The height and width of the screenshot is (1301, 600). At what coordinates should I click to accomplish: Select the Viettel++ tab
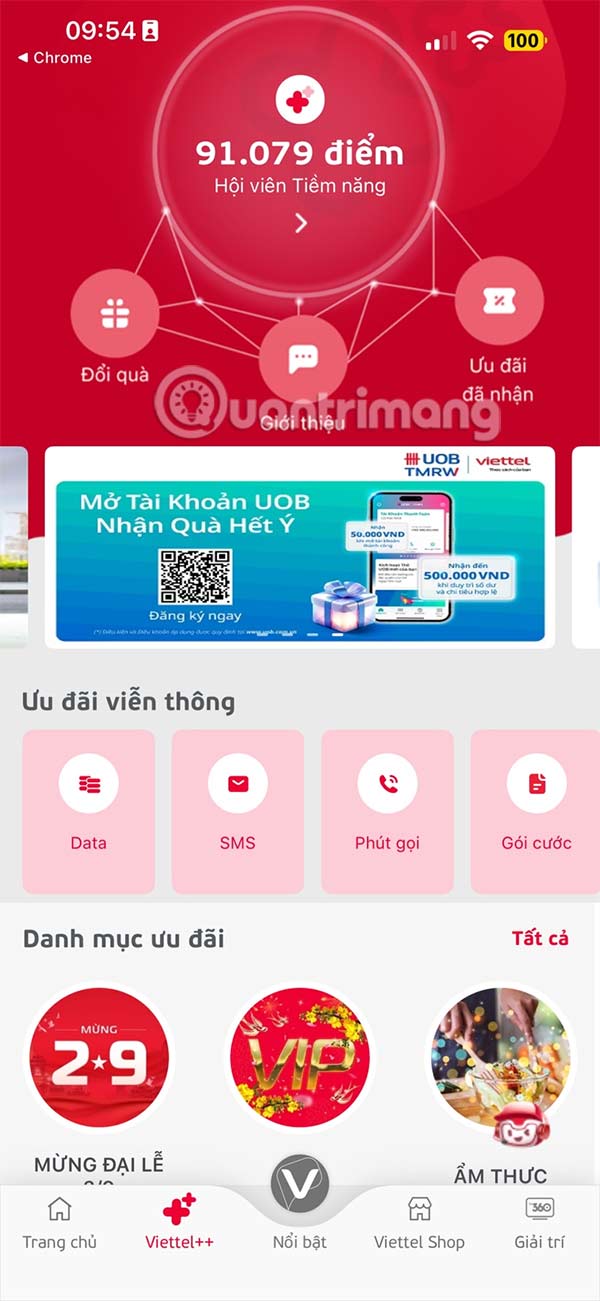pos(180,1224)
